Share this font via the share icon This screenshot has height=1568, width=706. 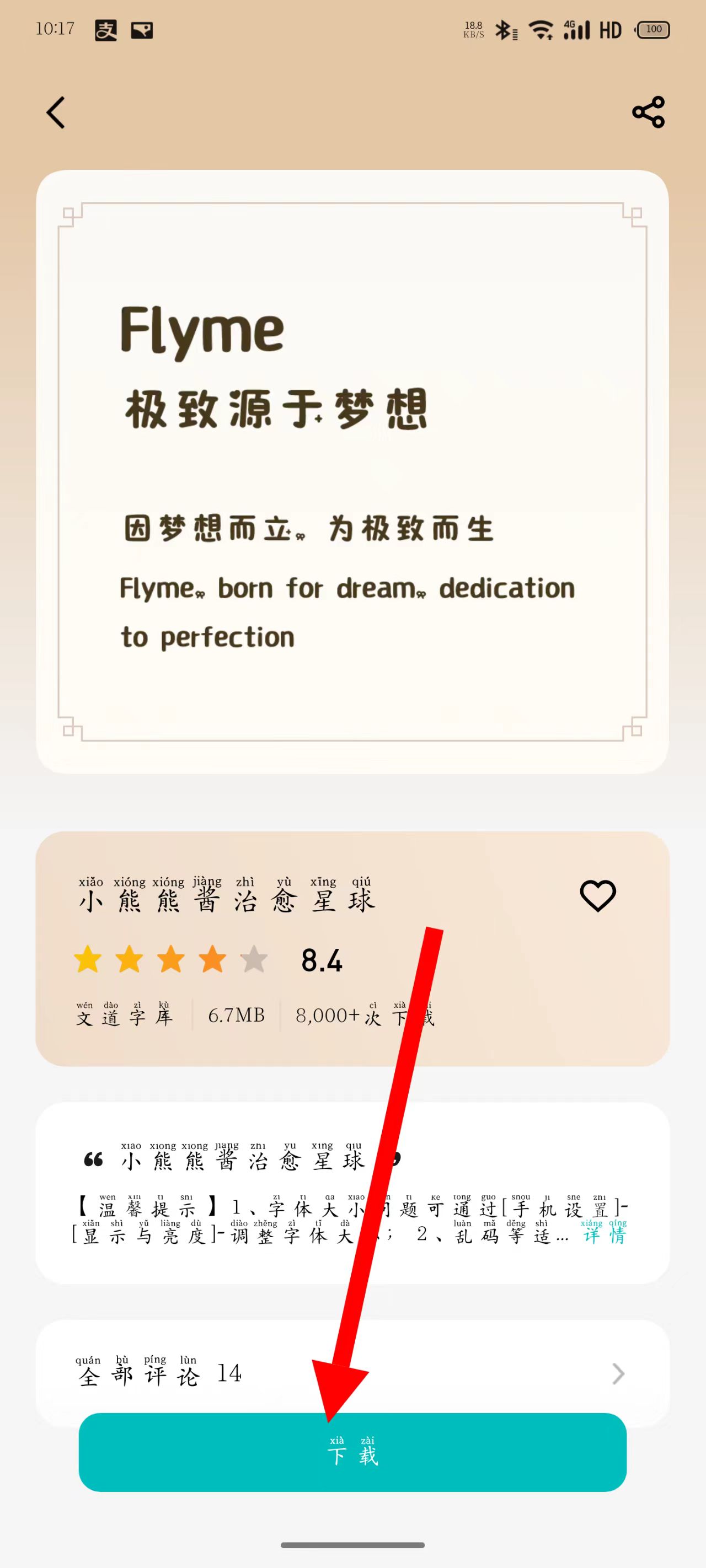648,112
